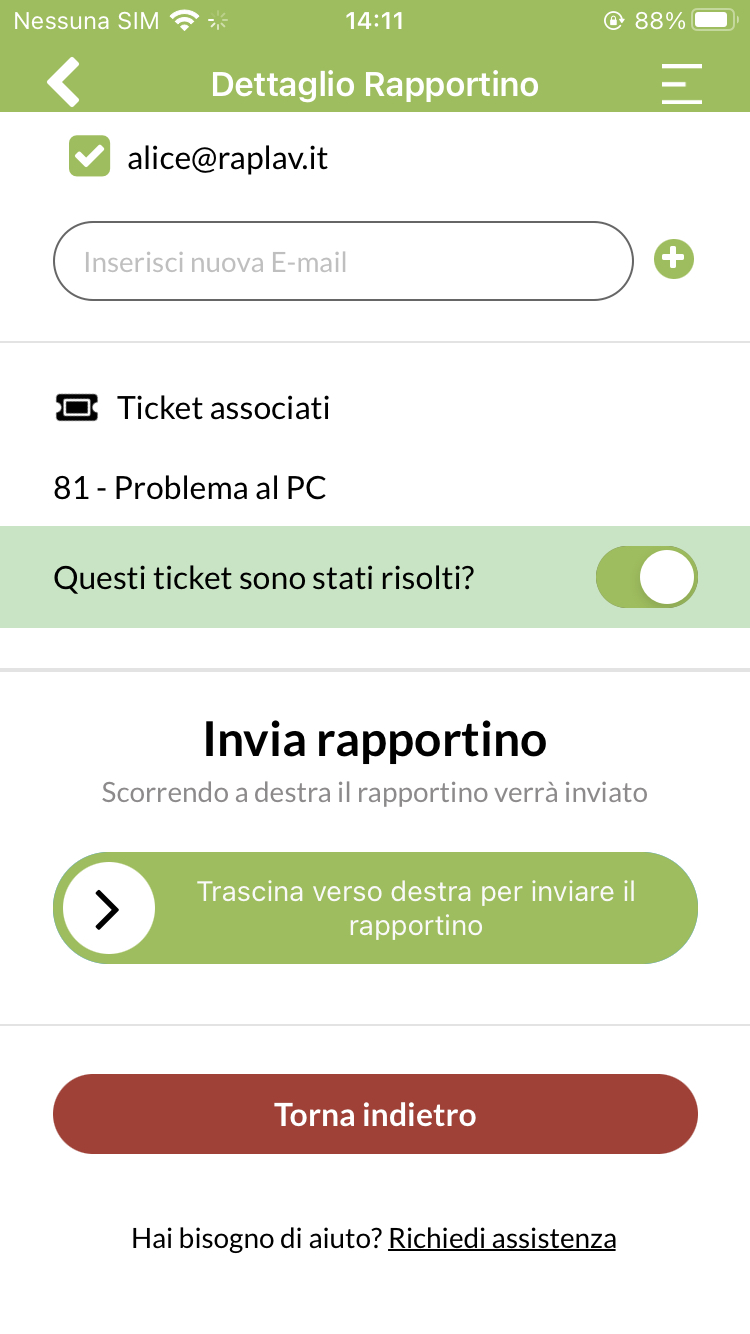
Task: Toggle off Questi ticket sono stati risolti
Action: tap(646, 577)
